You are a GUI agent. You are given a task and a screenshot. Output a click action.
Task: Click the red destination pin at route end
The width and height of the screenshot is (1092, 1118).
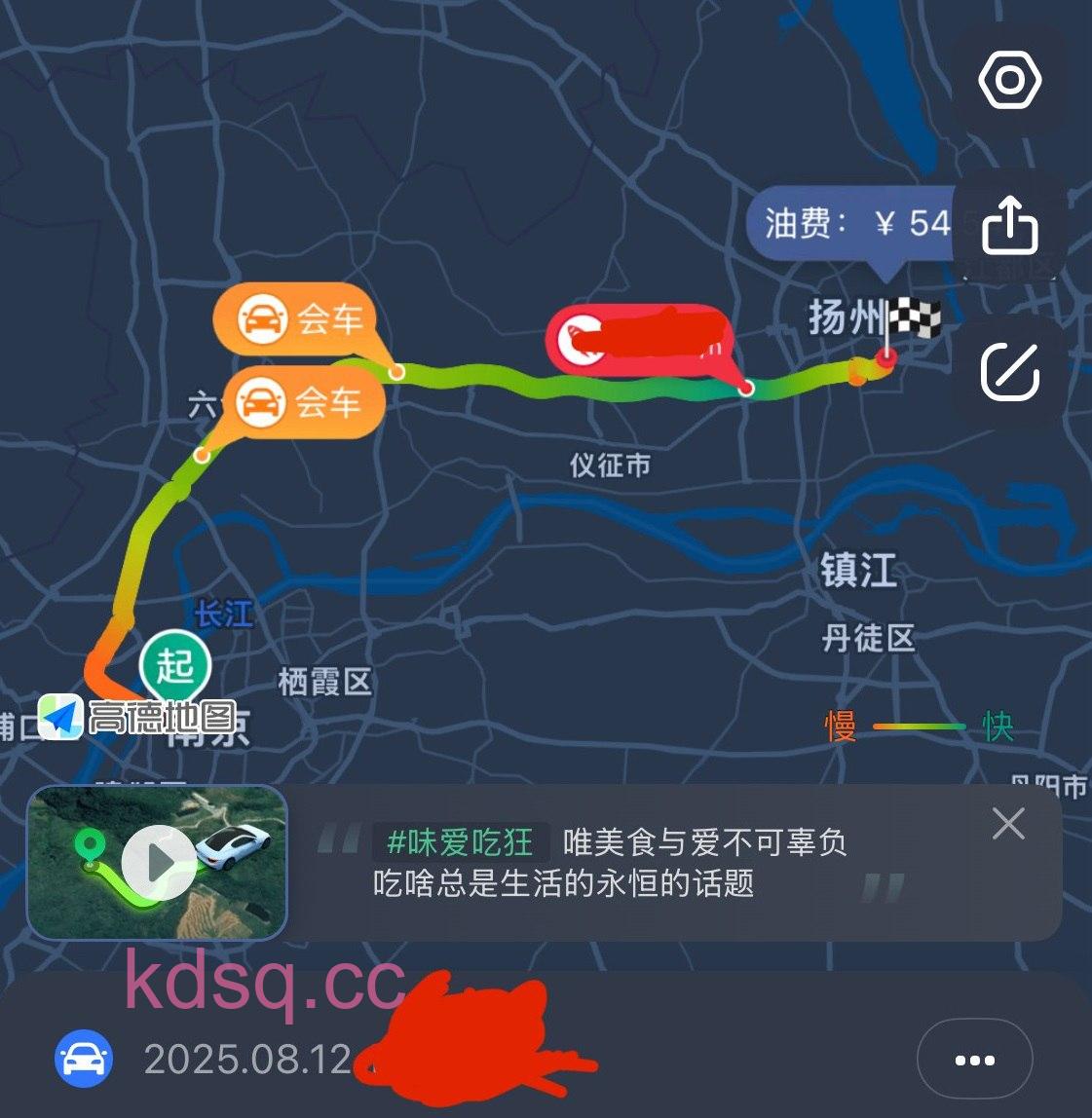[887, 356]
